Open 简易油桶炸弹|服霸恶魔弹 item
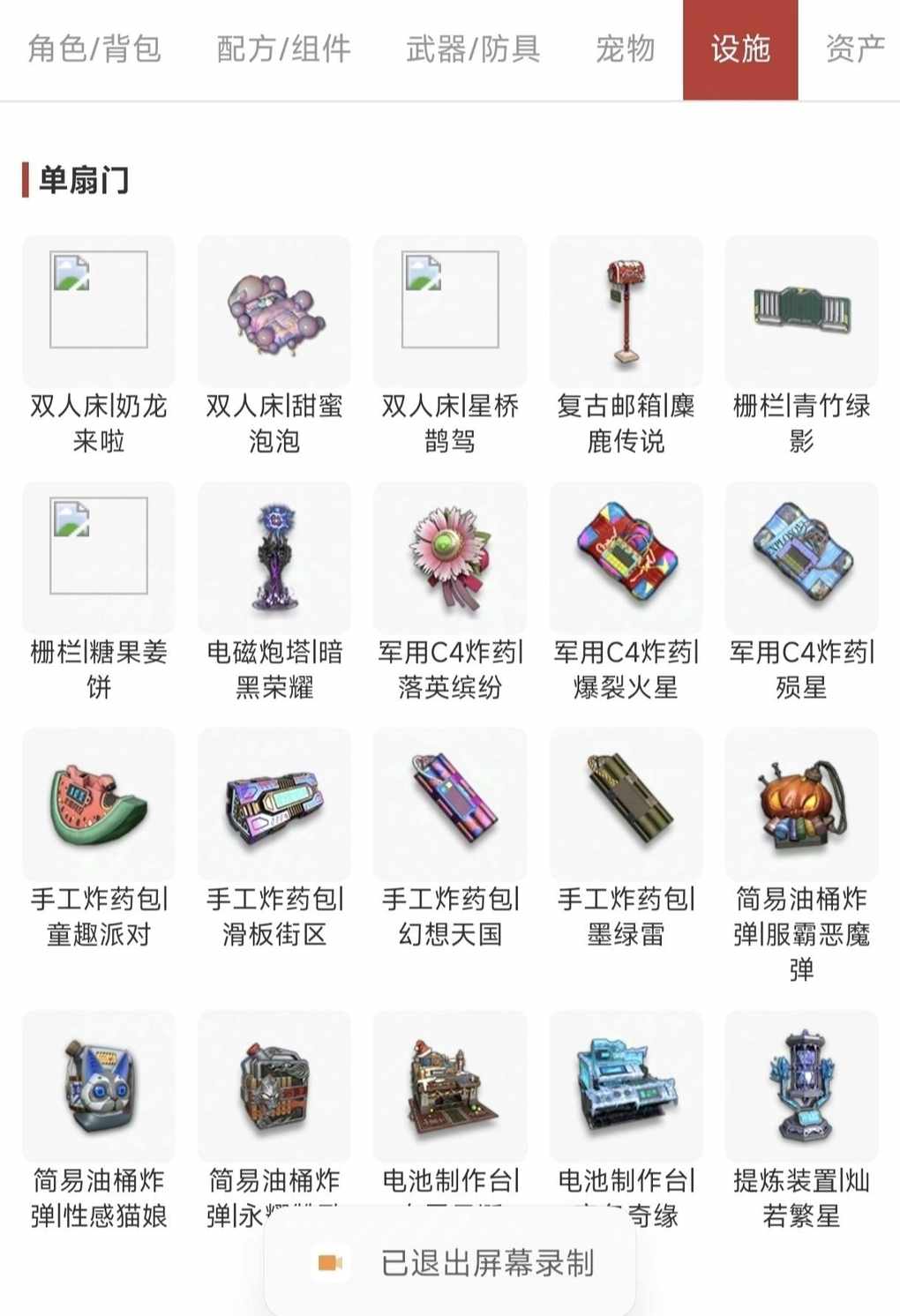The height and width of the screenshot is (1316, 900). coord(801,804)
